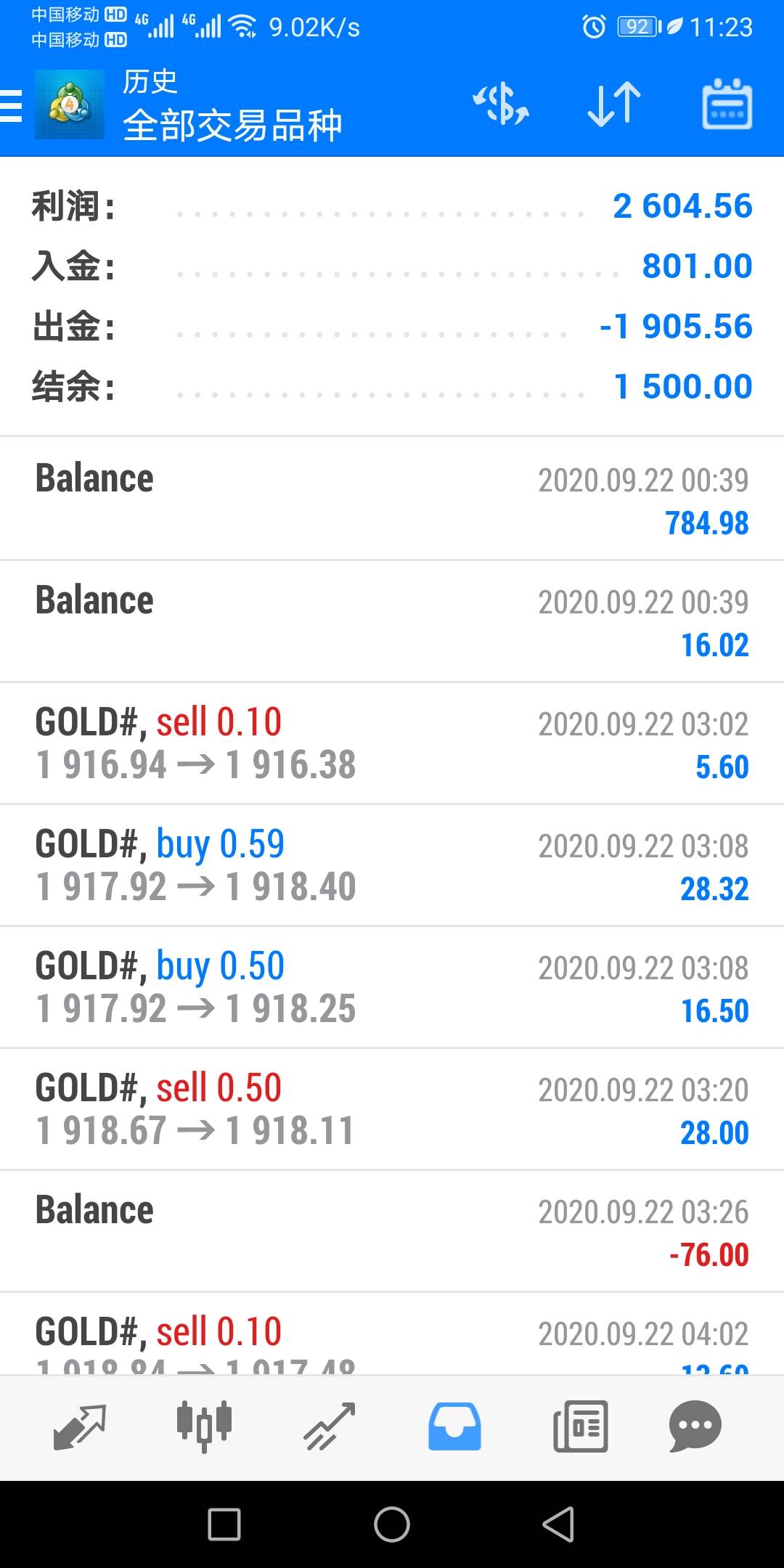The height and width of the screenshot is (1568, 784).
Task: Select the GOLD# sell 0.10 trade at 03:02
Action: [392, 743]
